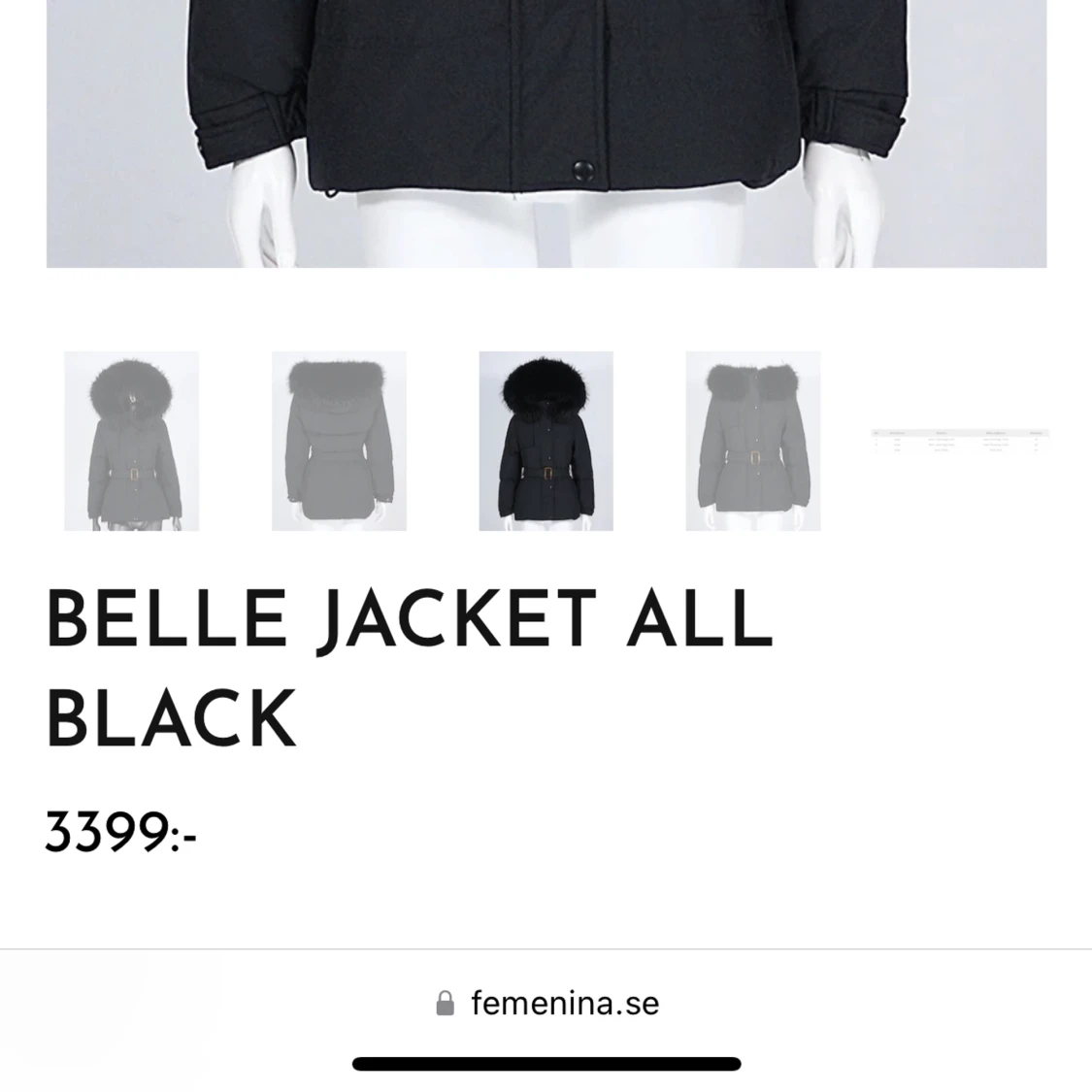Select the thumbnail showing the hood folded down
Screen dimensions: 1092x1092
(753, 441)
